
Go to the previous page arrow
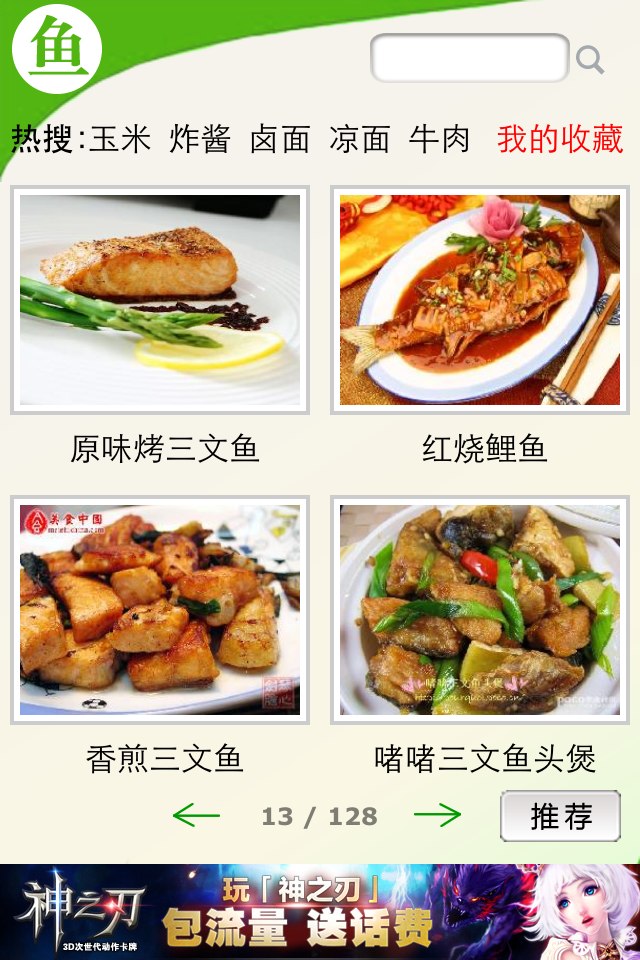click(196, 816)
